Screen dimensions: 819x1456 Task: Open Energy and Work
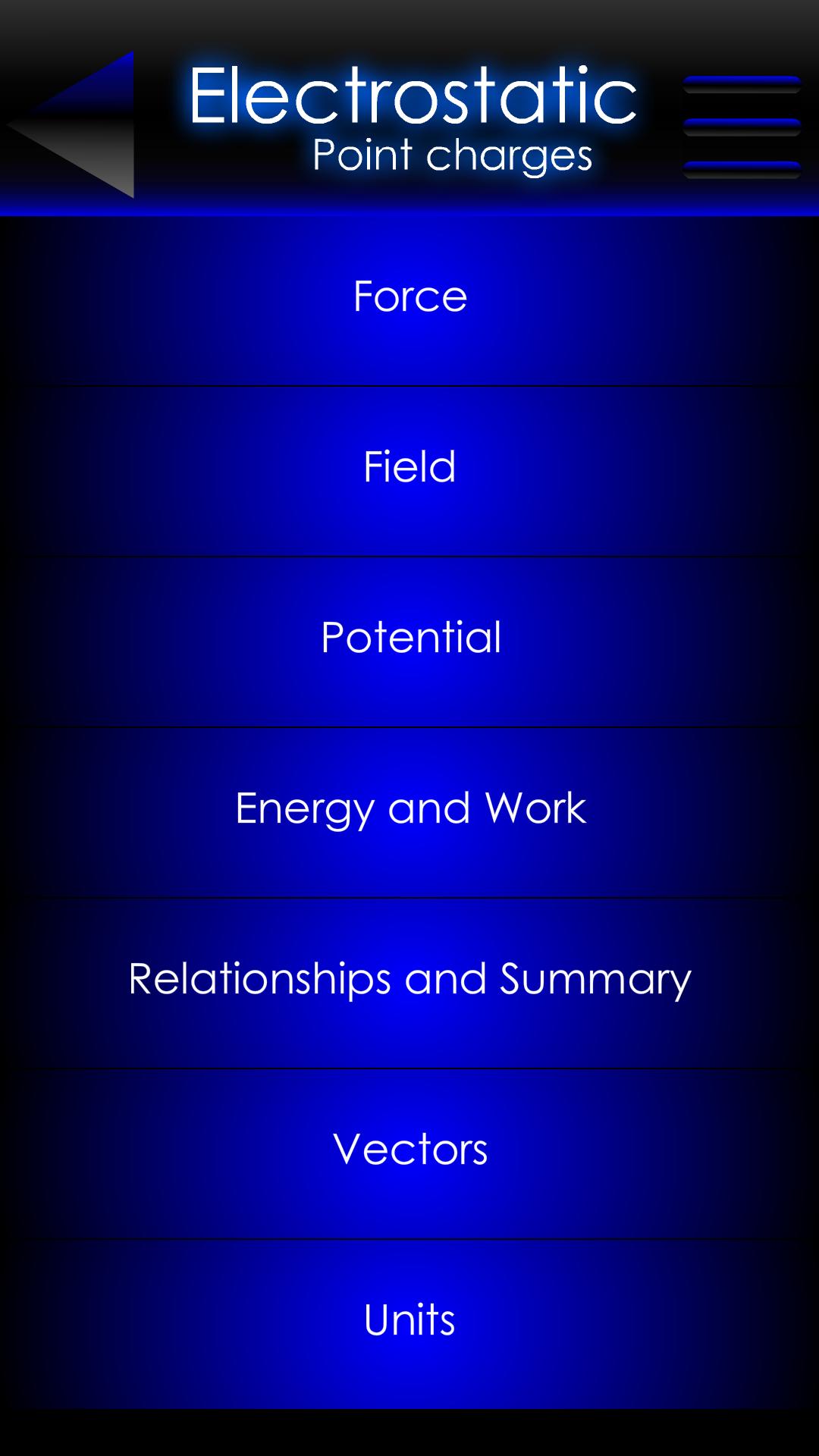(409, 808)
